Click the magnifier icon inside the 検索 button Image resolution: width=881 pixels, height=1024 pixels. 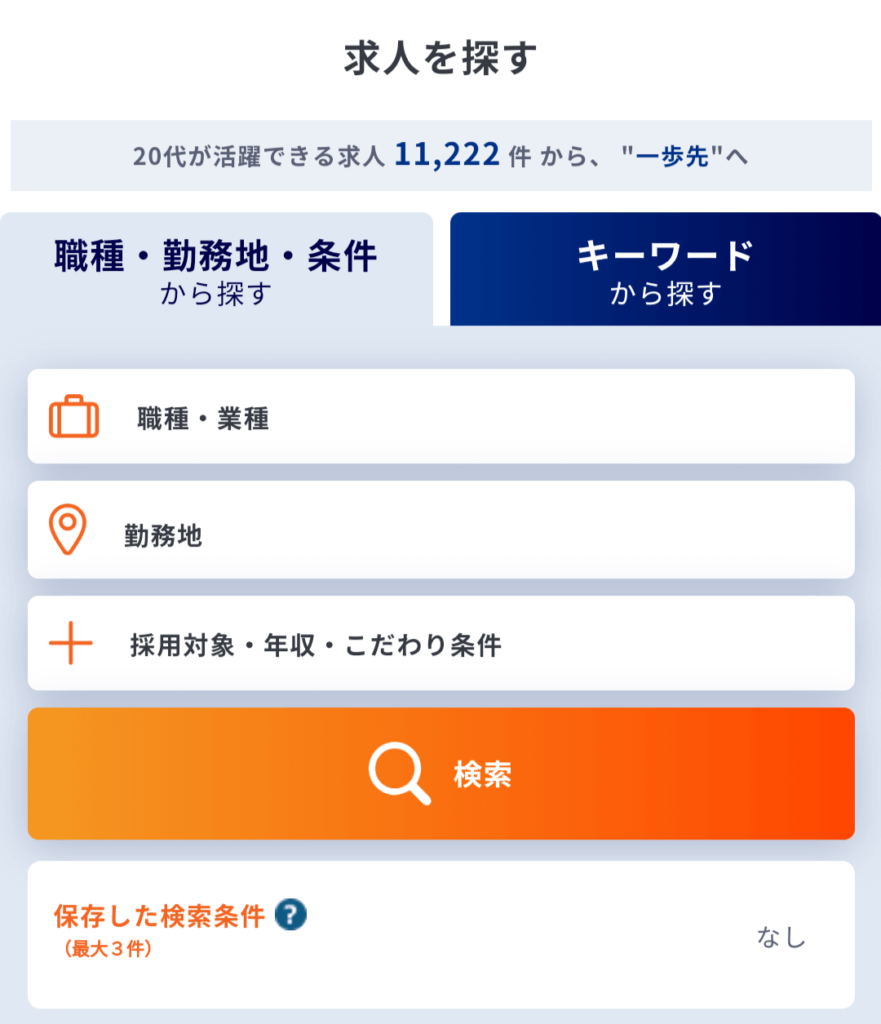coord(398,772)
